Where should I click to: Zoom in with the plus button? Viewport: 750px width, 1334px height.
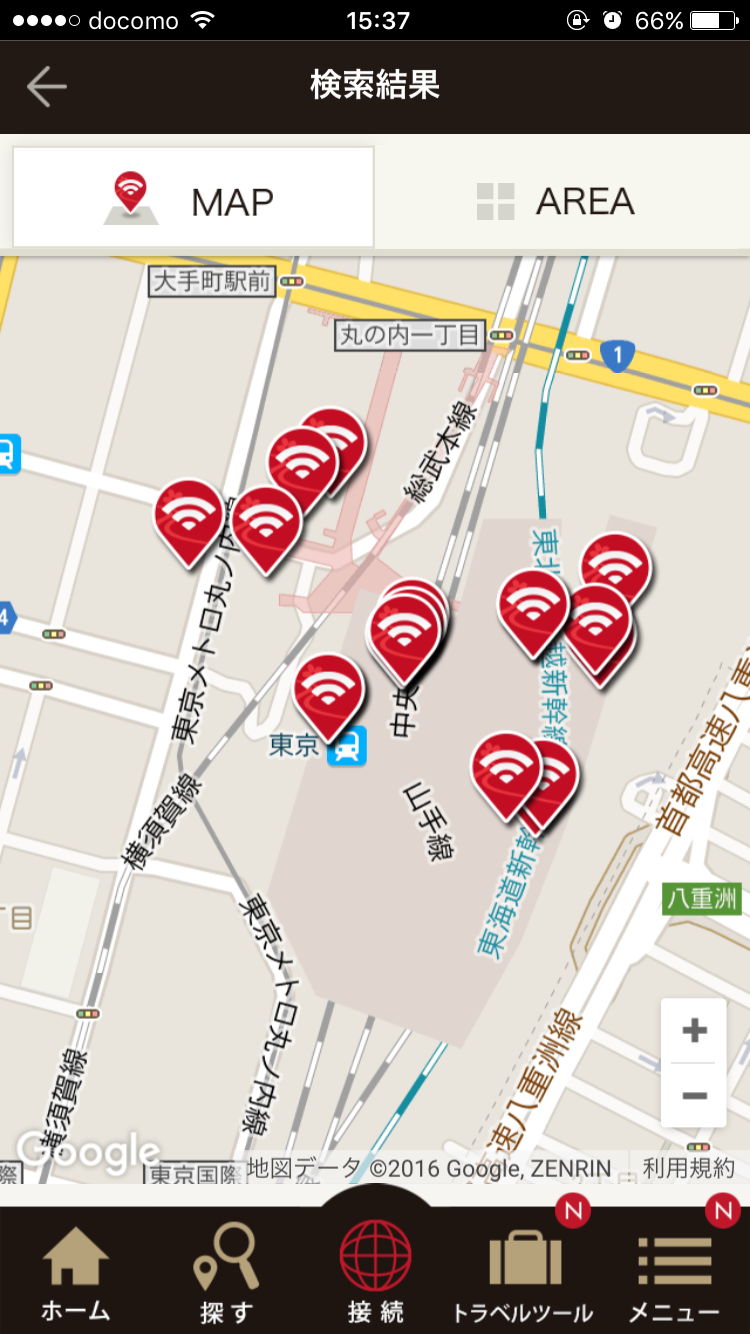pos(694,1031)
